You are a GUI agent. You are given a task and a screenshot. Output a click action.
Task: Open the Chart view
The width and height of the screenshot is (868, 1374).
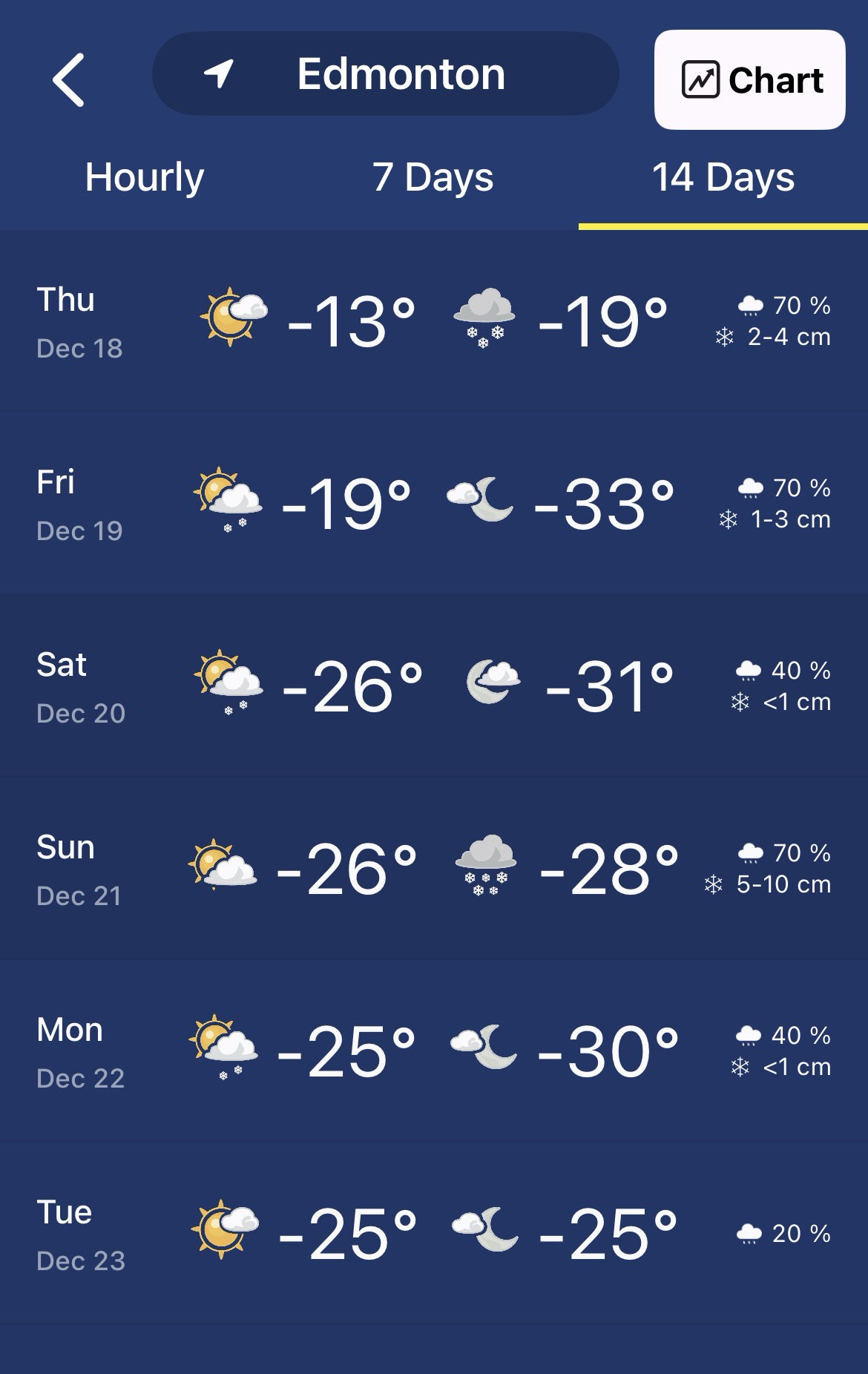(x=749, y=80)
